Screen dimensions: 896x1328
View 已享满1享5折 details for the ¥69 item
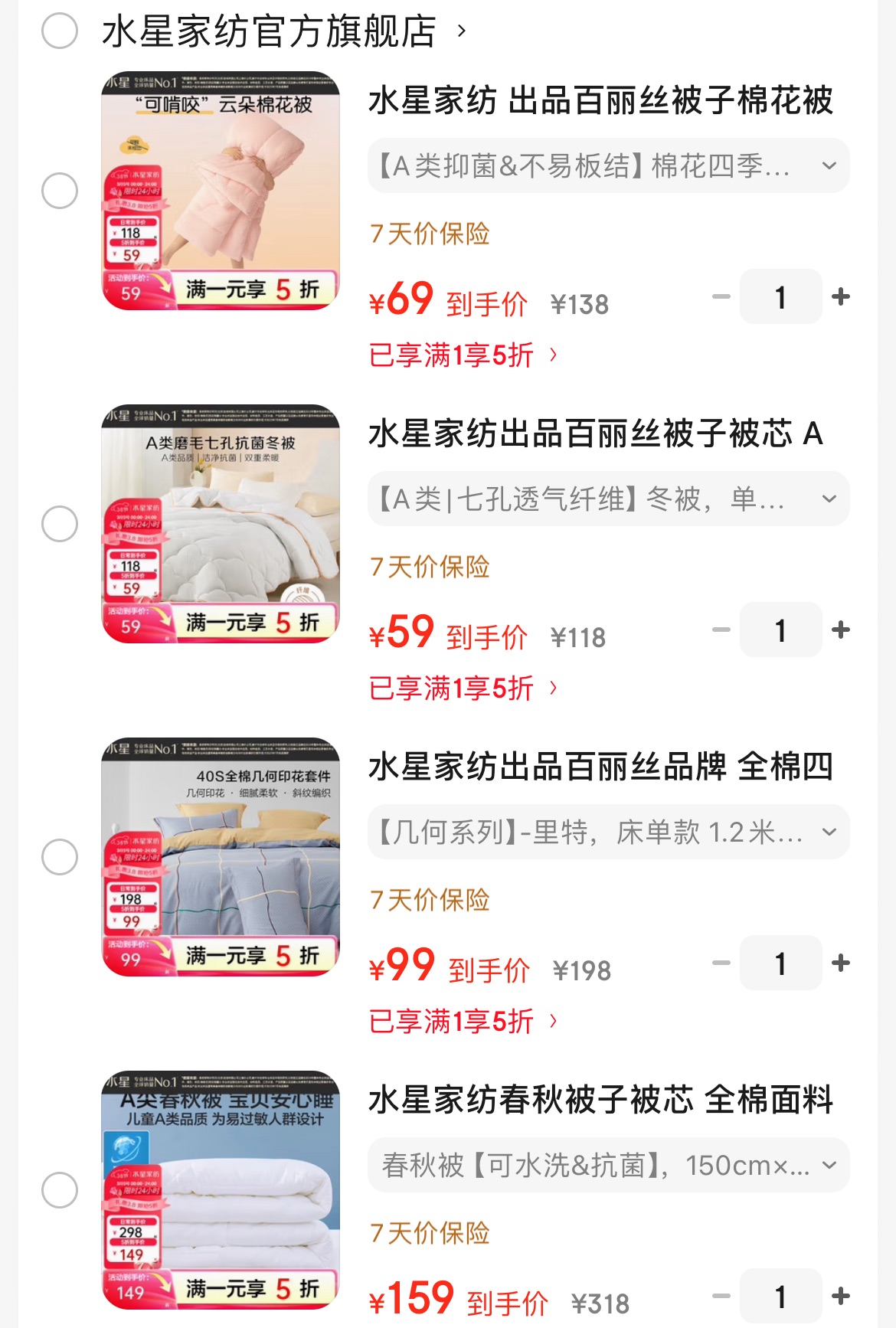tap(463, 355)
